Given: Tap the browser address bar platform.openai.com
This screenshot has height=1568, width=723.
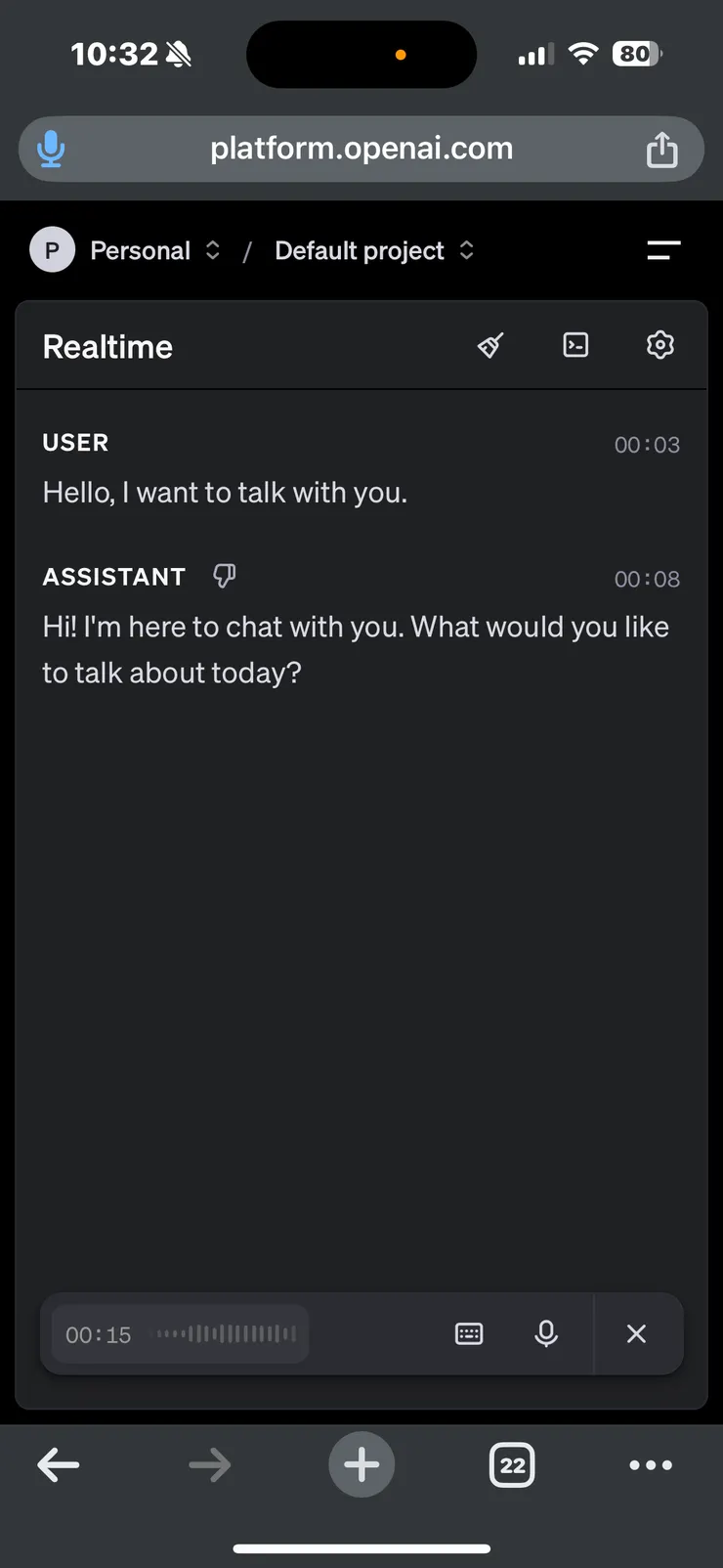Looking at the screenshot, I should coord(361,149).
